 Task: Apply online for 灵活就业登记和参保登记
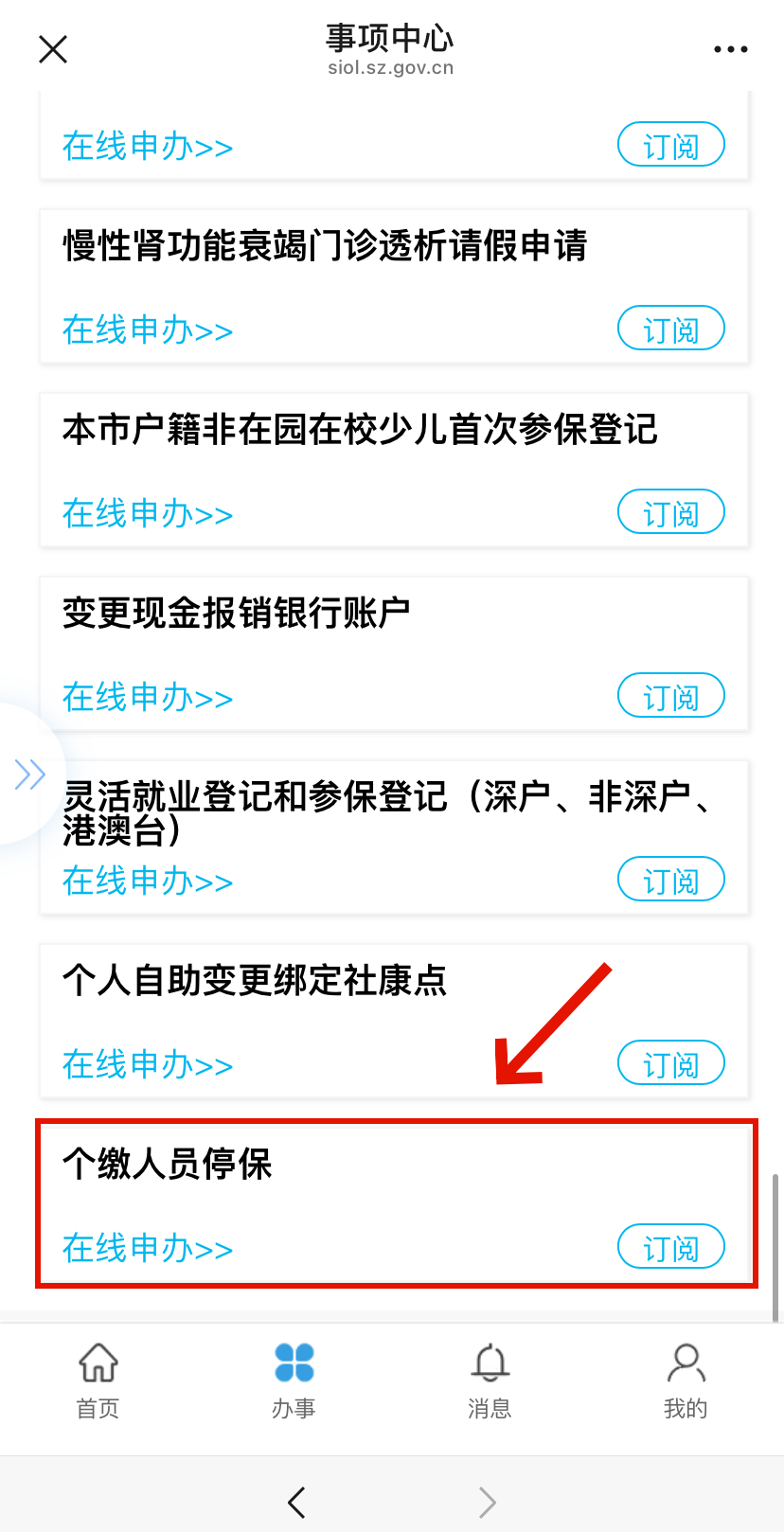click(x=148, y=882)
